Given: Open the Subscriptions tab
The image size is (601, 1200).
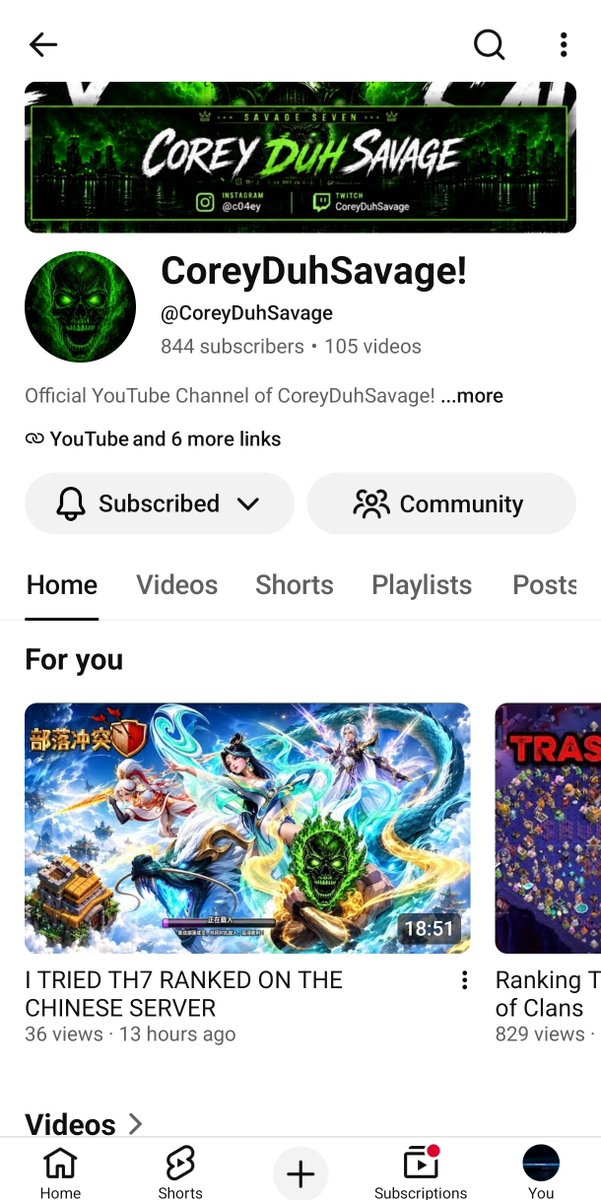Looking at the screenshot, I should pyautogui.click(x=420, y=1172).
